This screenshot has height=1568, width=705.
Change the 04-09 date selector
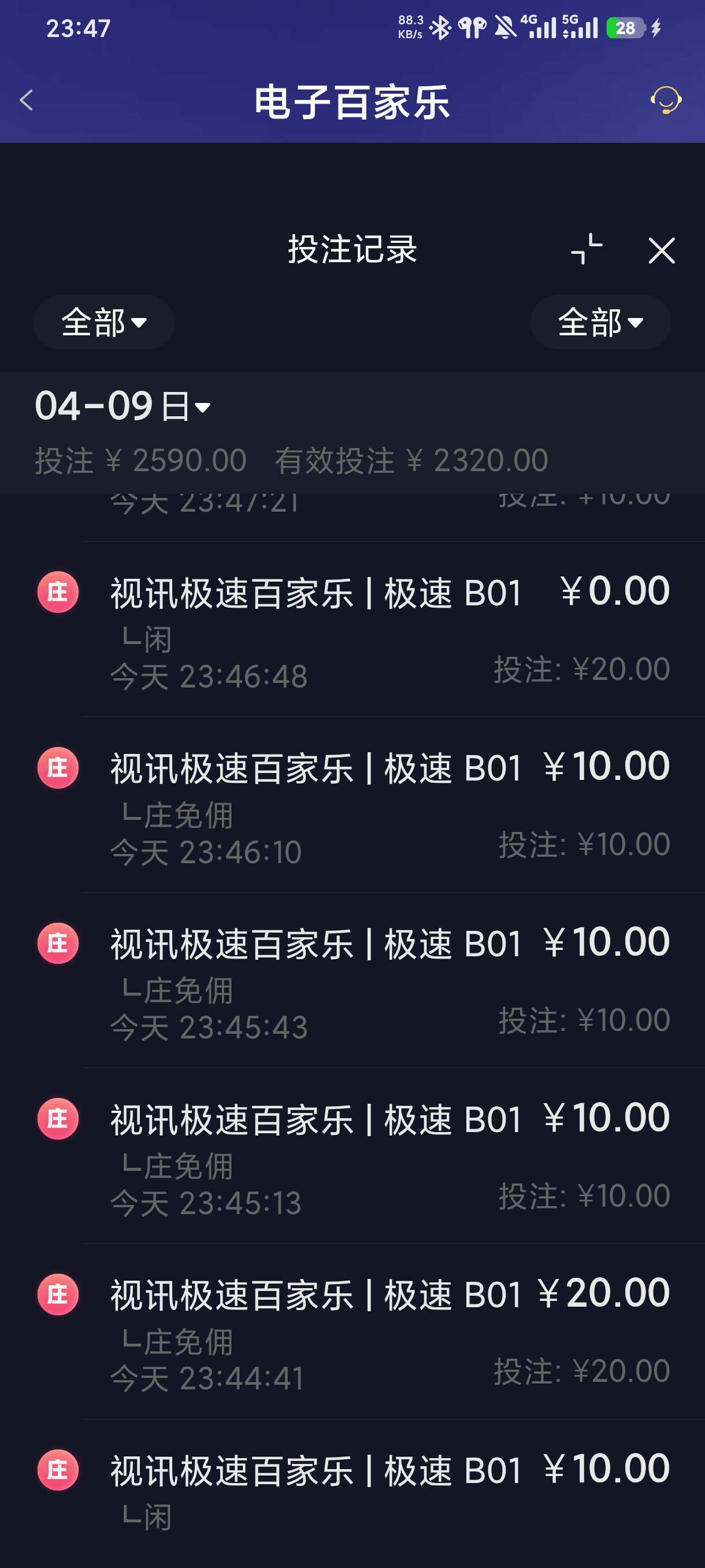[123, 406]
